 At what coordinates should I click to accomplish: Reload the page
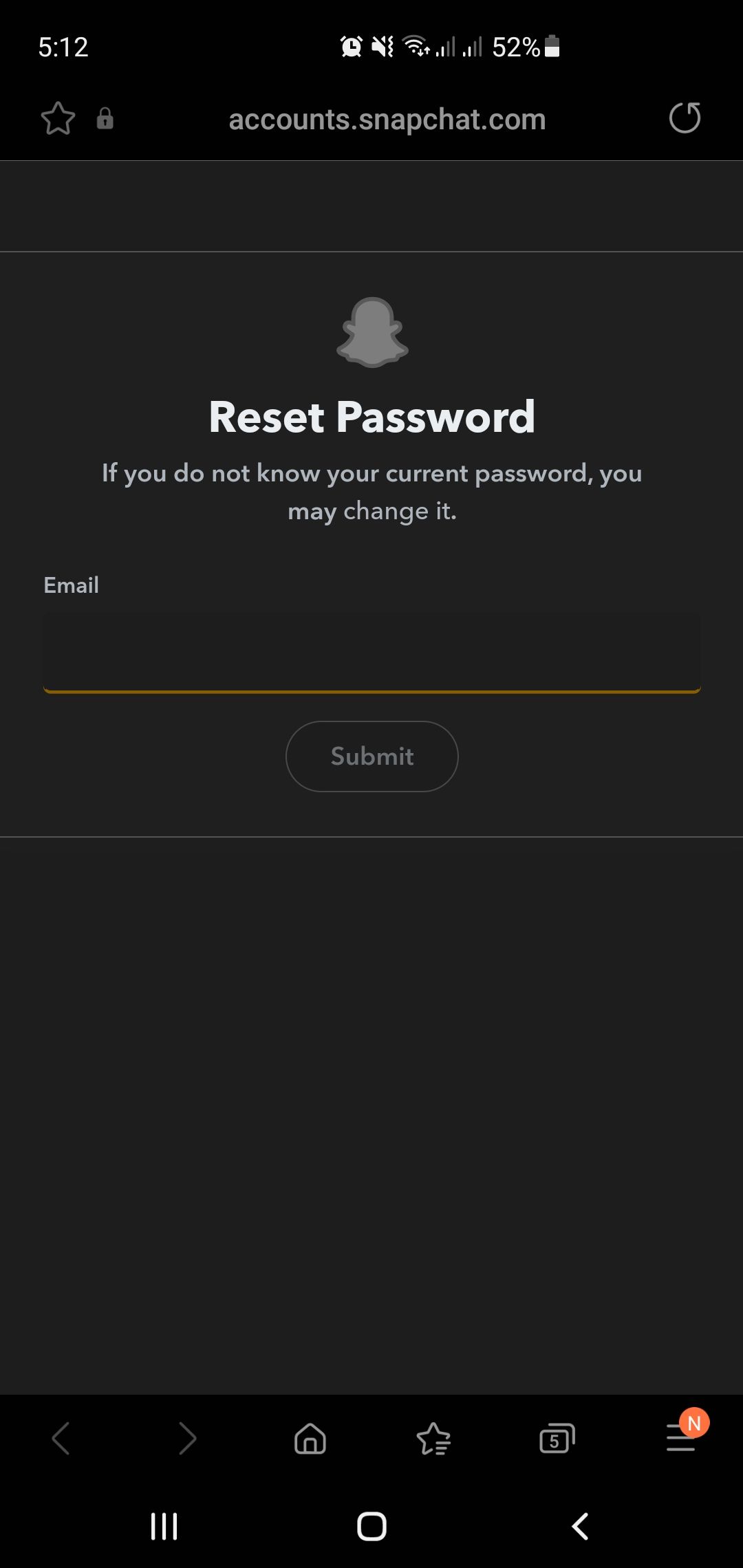(x=685, y=118)
